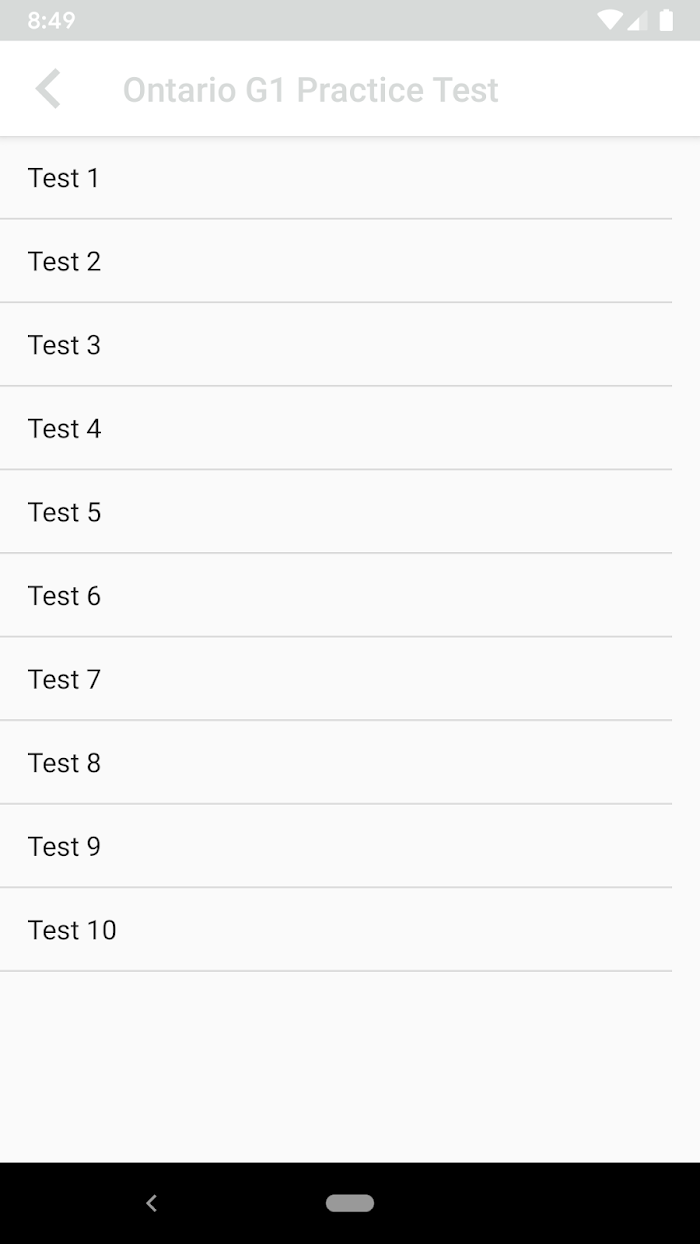The height and width of the screenshot is (1244, 700).
Task: Go back using the header arrow
Action: point(48,89)
